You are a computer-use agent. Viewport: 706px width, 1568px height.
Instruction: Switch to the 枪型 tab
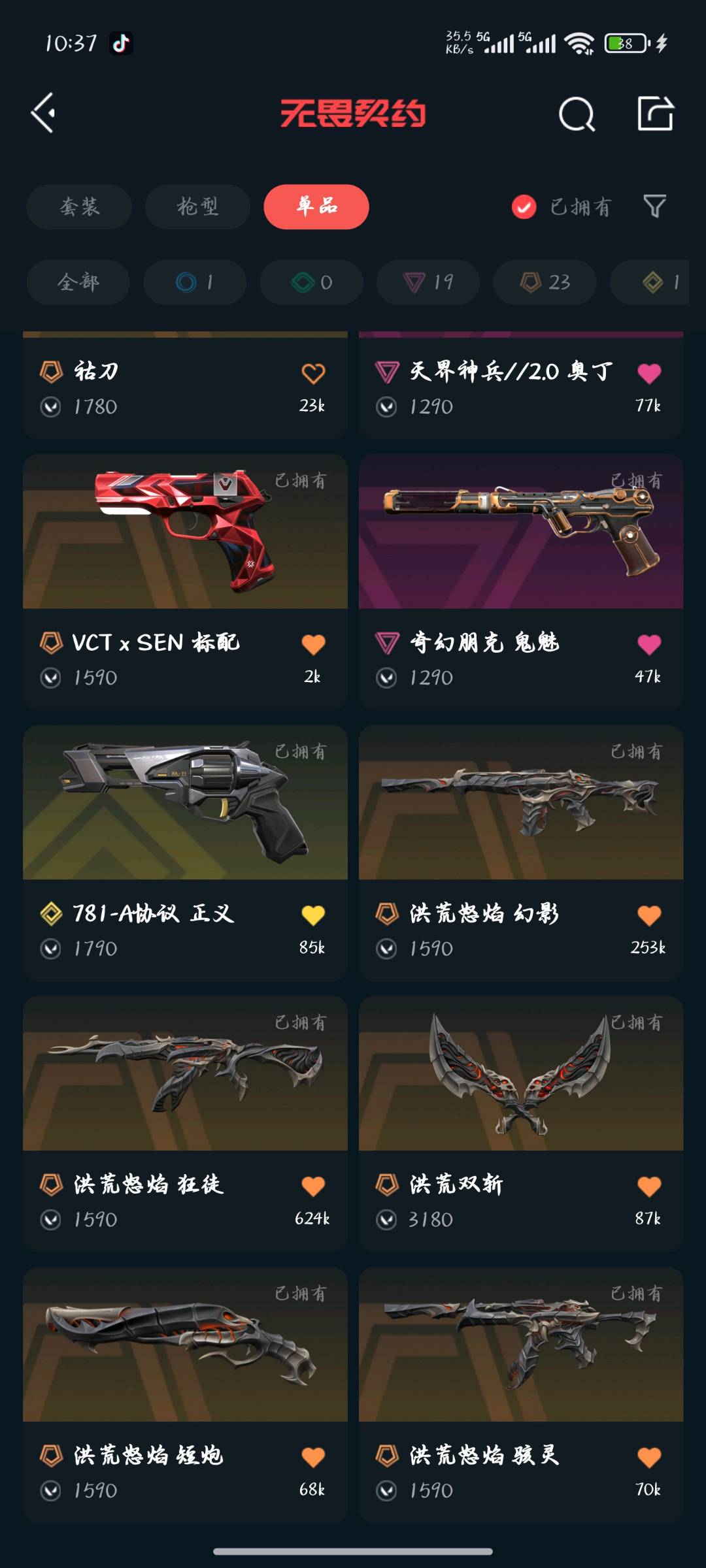click(x=197, y=206)
